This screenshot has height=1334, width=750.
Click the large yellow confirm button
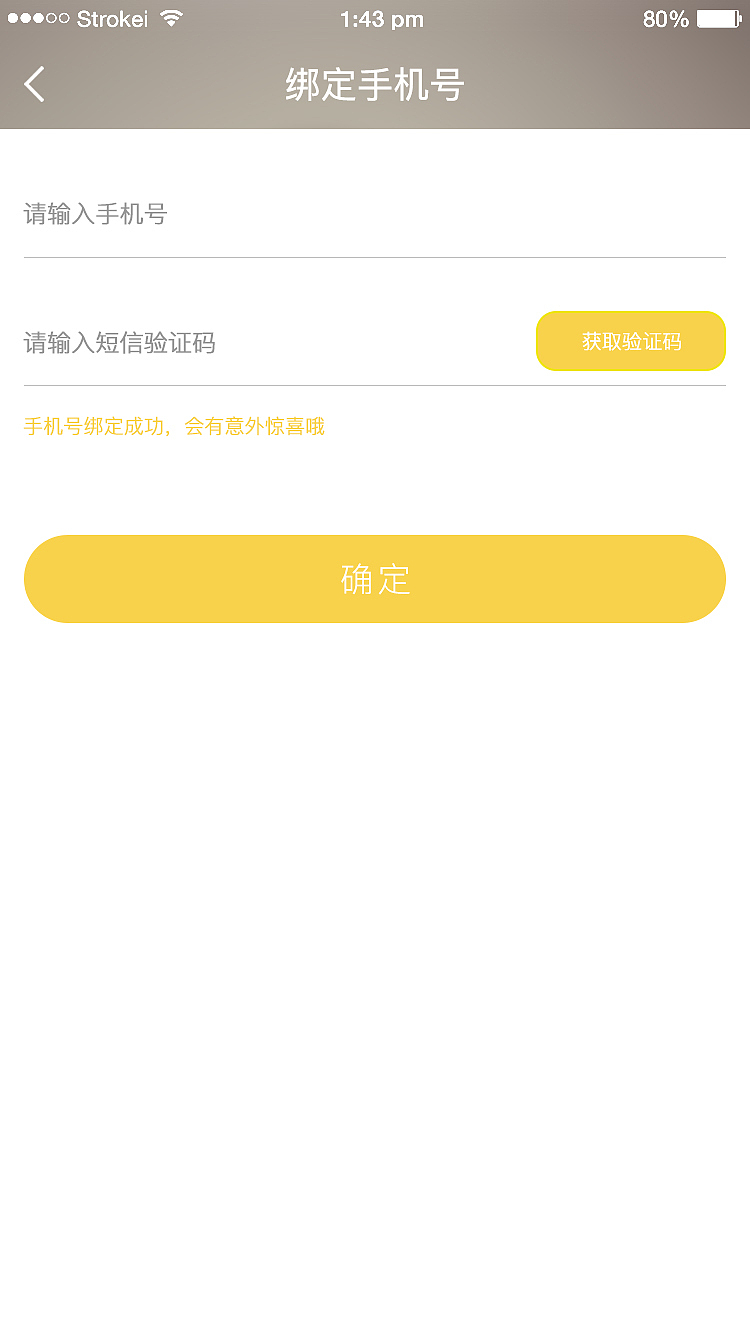[x=375, y=579]
